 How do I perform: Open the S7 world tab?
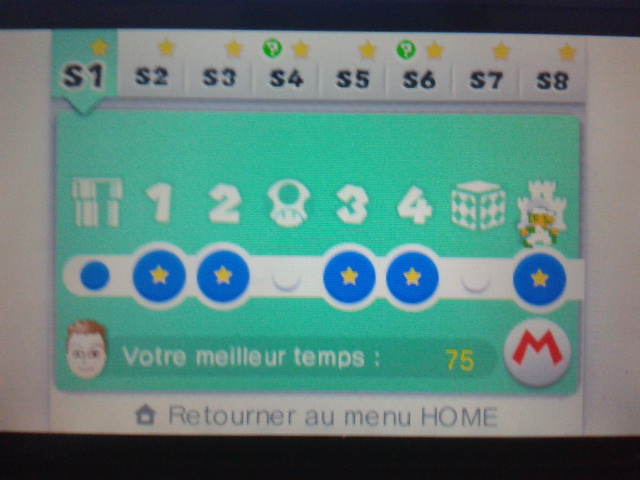(x=486, y=77)
